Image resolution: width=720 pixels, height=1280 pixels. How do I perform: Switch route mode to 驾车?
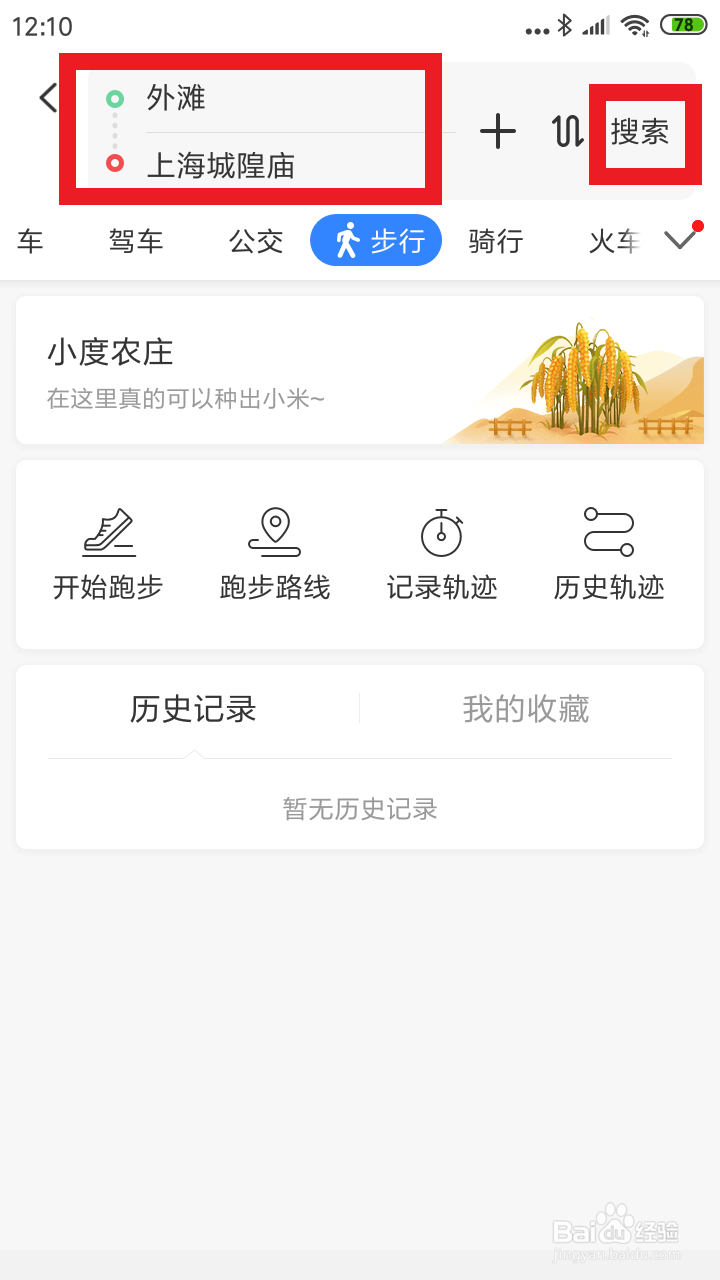point(136,241)
